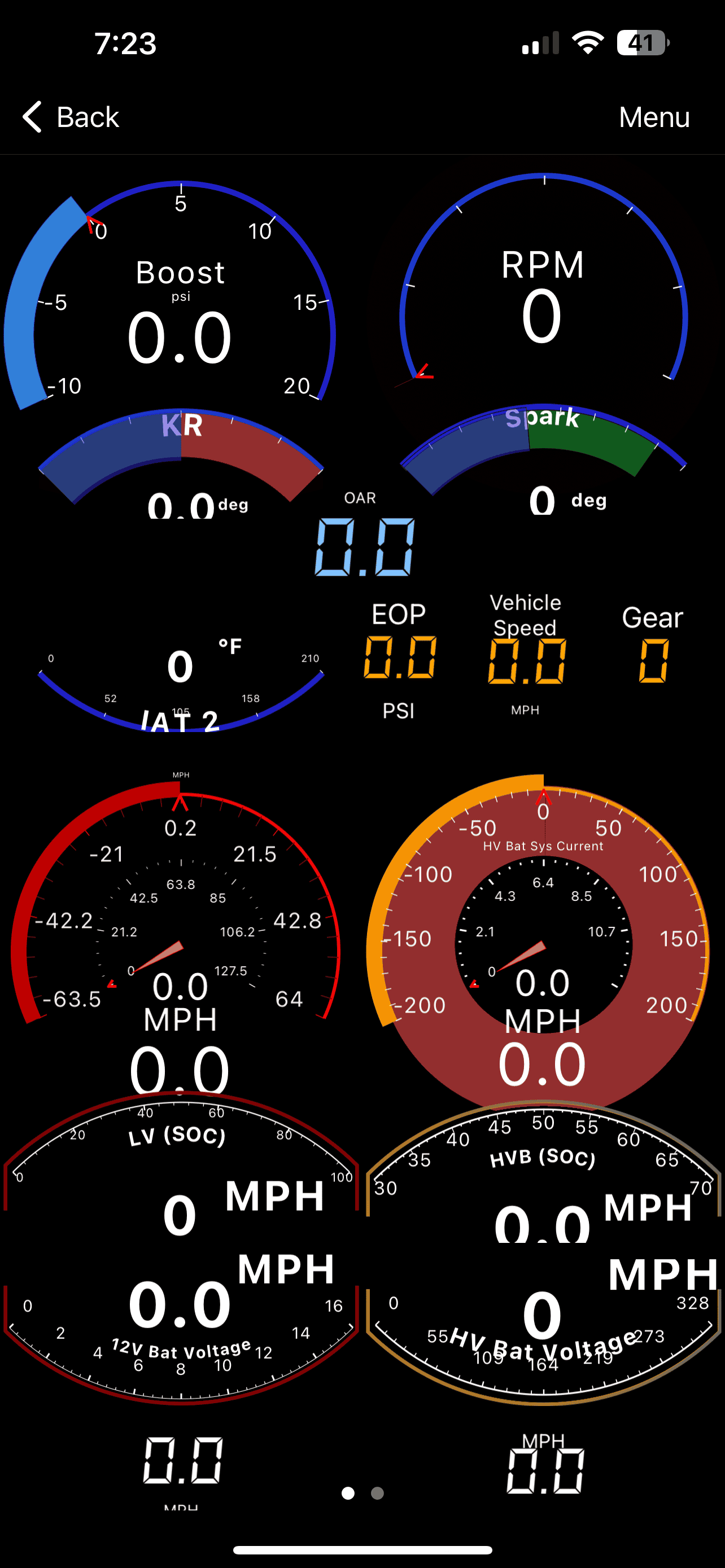Open the Menu in top bar
Viewport: 725px width, 1568px height.
pyautogui.click(x=654, y=117)
